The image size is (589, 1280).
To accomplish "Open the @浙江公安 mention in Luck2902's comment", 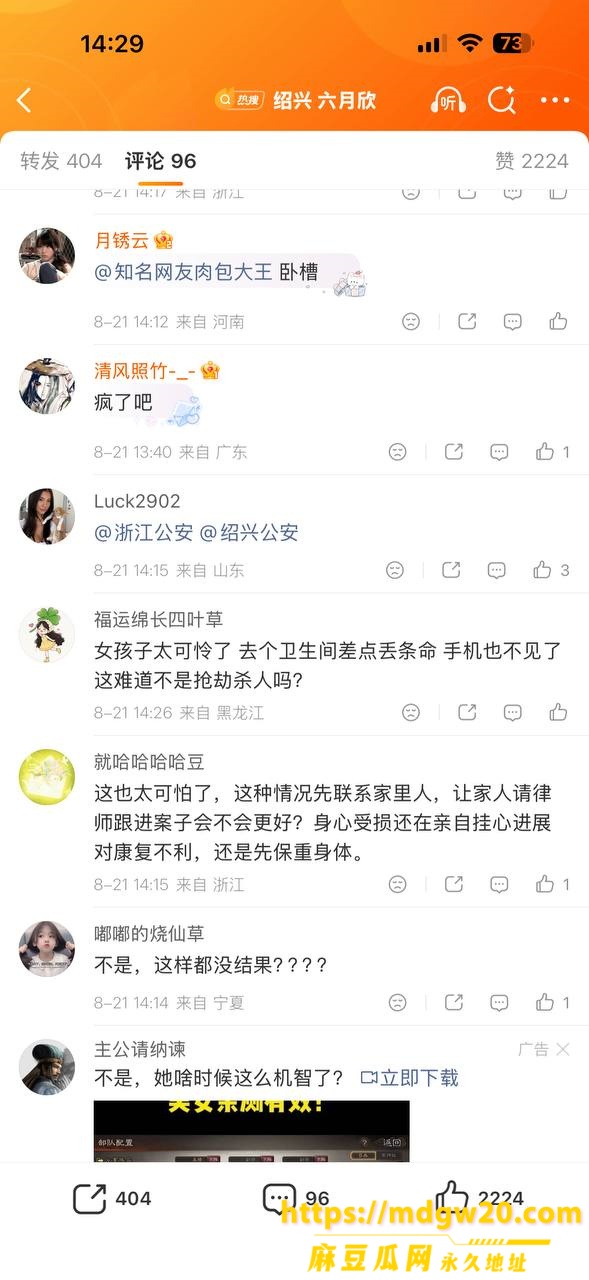I will click(x=143, y=532).
